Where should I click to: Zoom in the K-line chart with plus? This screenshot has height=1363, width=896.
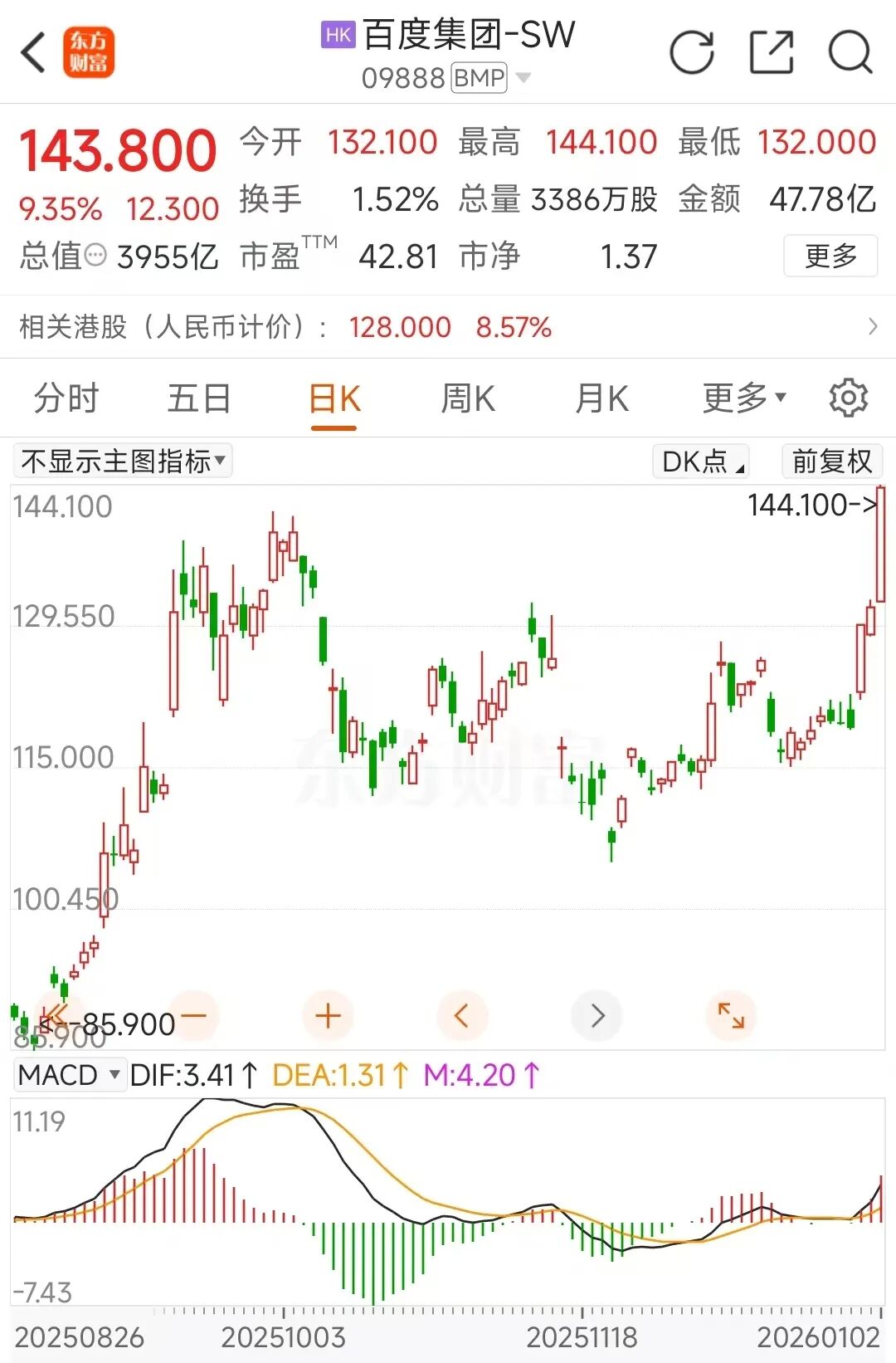tap(329, 1016)
